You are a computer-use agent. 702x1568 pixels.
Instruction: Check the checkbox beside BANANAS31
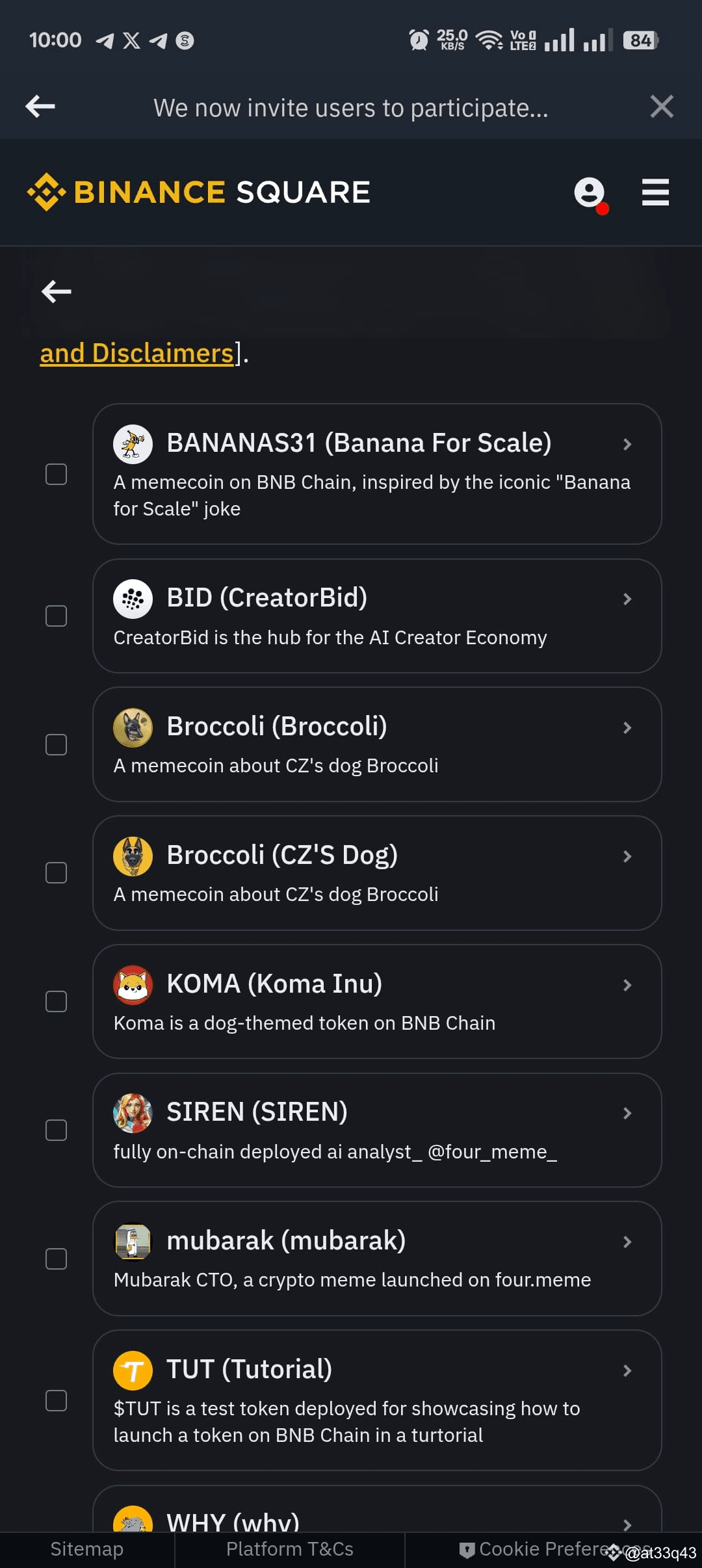pos(57,474)
